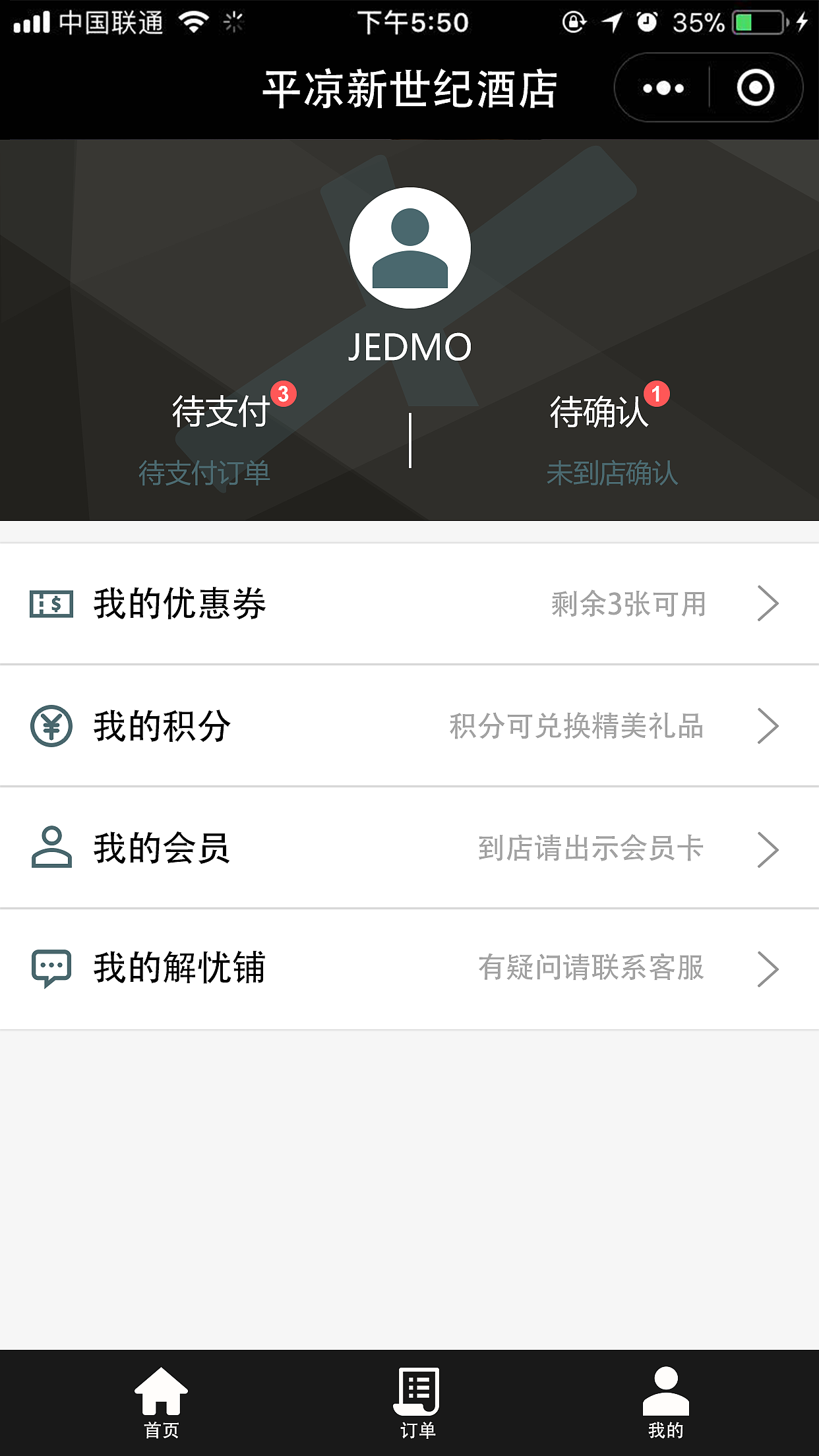Viewport: 819px width, 1456px height.
Task: Open the mini-program three-dot menu
Action: (x=661, y=87)
